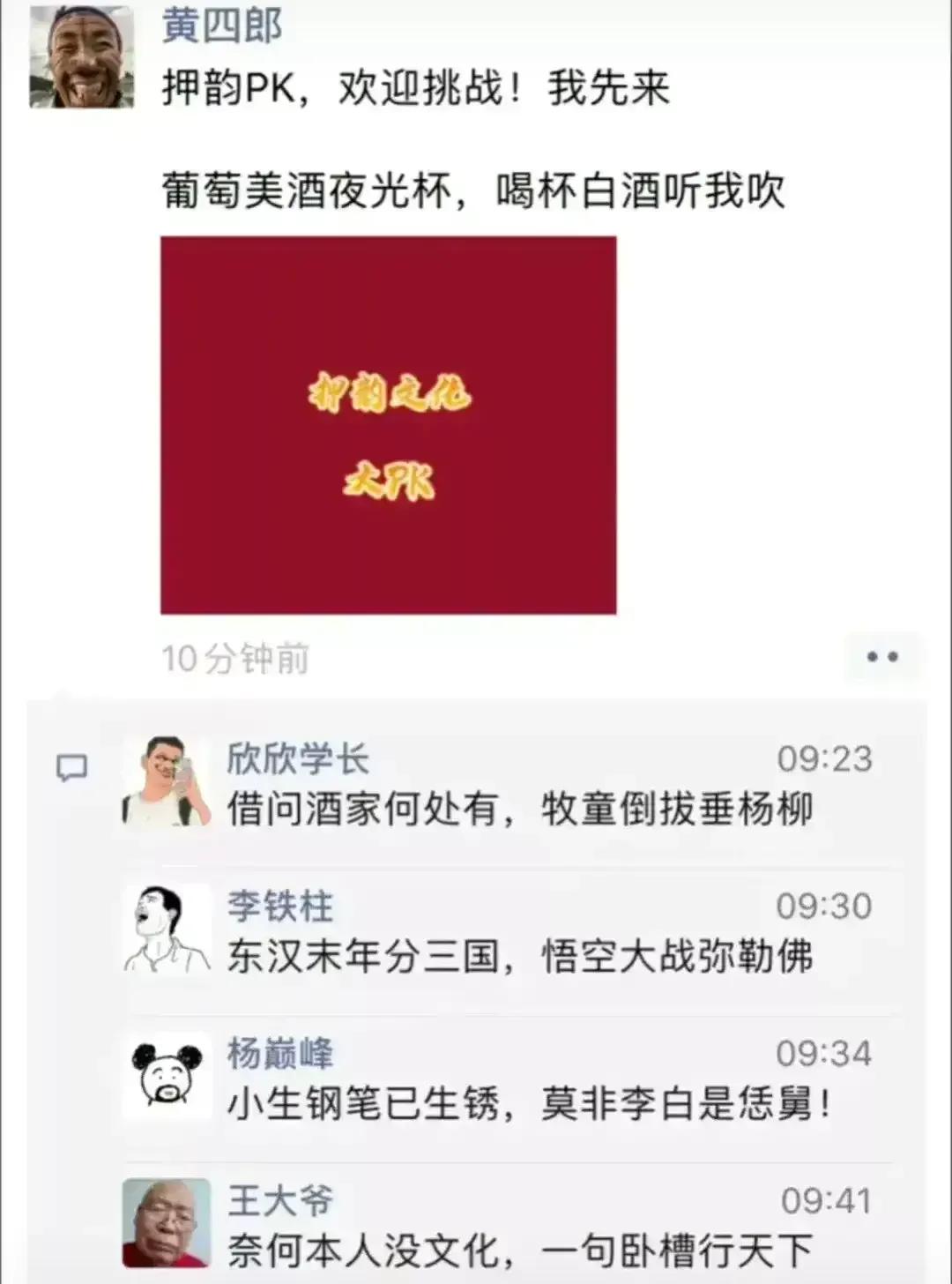The image size is (952, 1284).
Task: Tap 黄四郎's avatar photo
Action: [82, 57]
